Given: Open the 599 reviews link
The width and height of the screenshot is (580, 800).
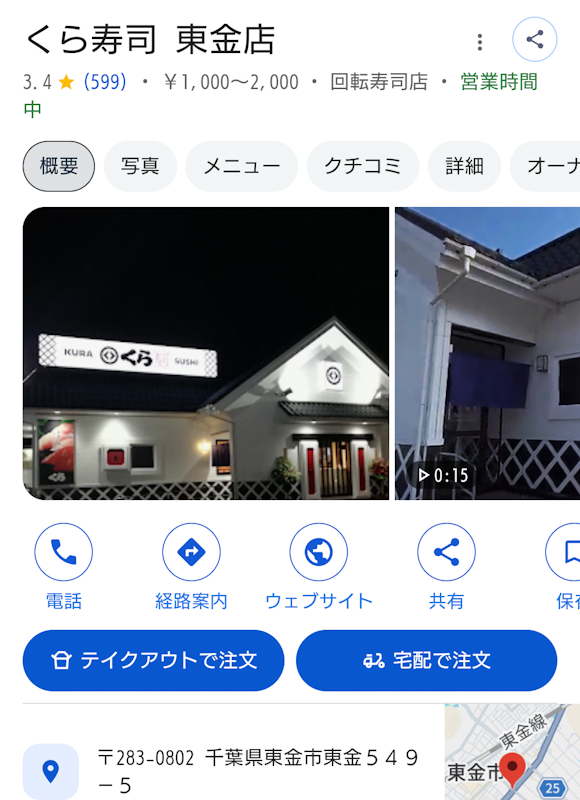Looking at the screenshot, I should click(105, 82).
